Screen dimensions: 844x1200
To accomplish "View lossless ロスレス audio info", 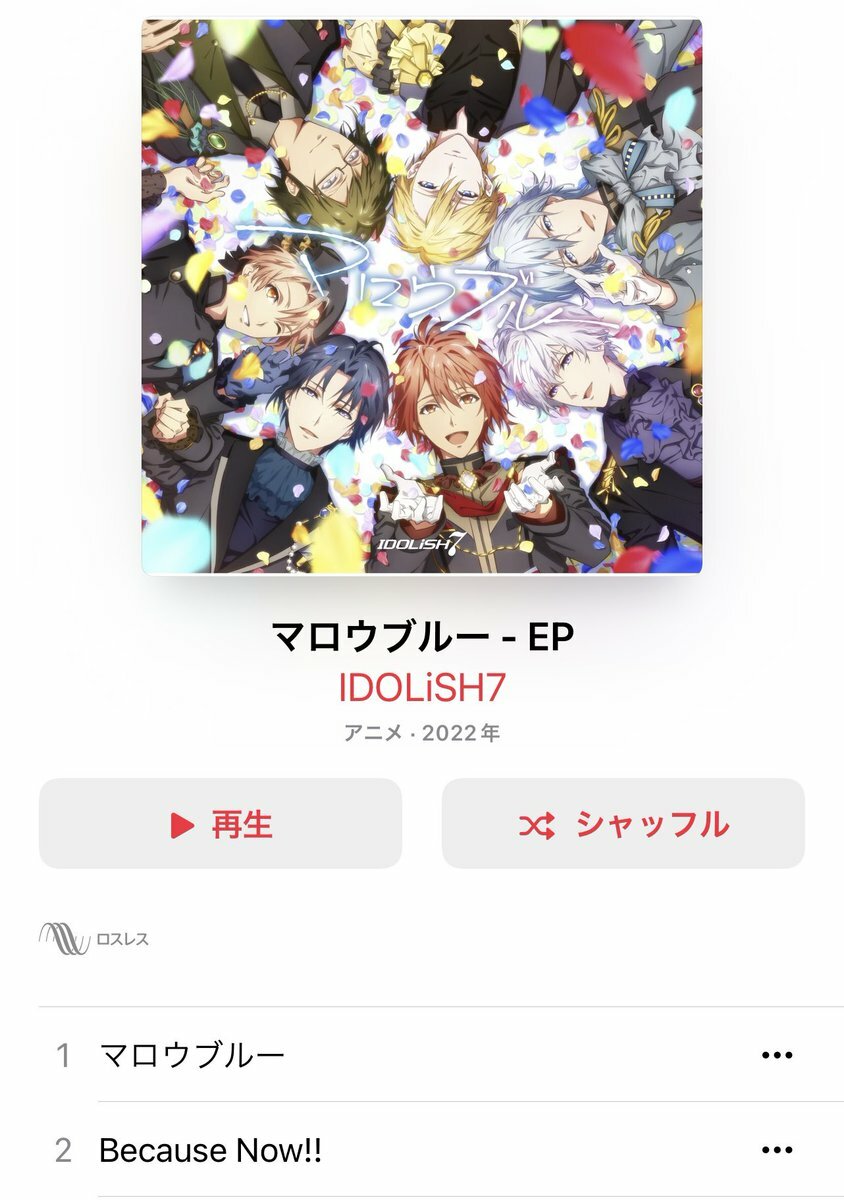I will (94, 939).
